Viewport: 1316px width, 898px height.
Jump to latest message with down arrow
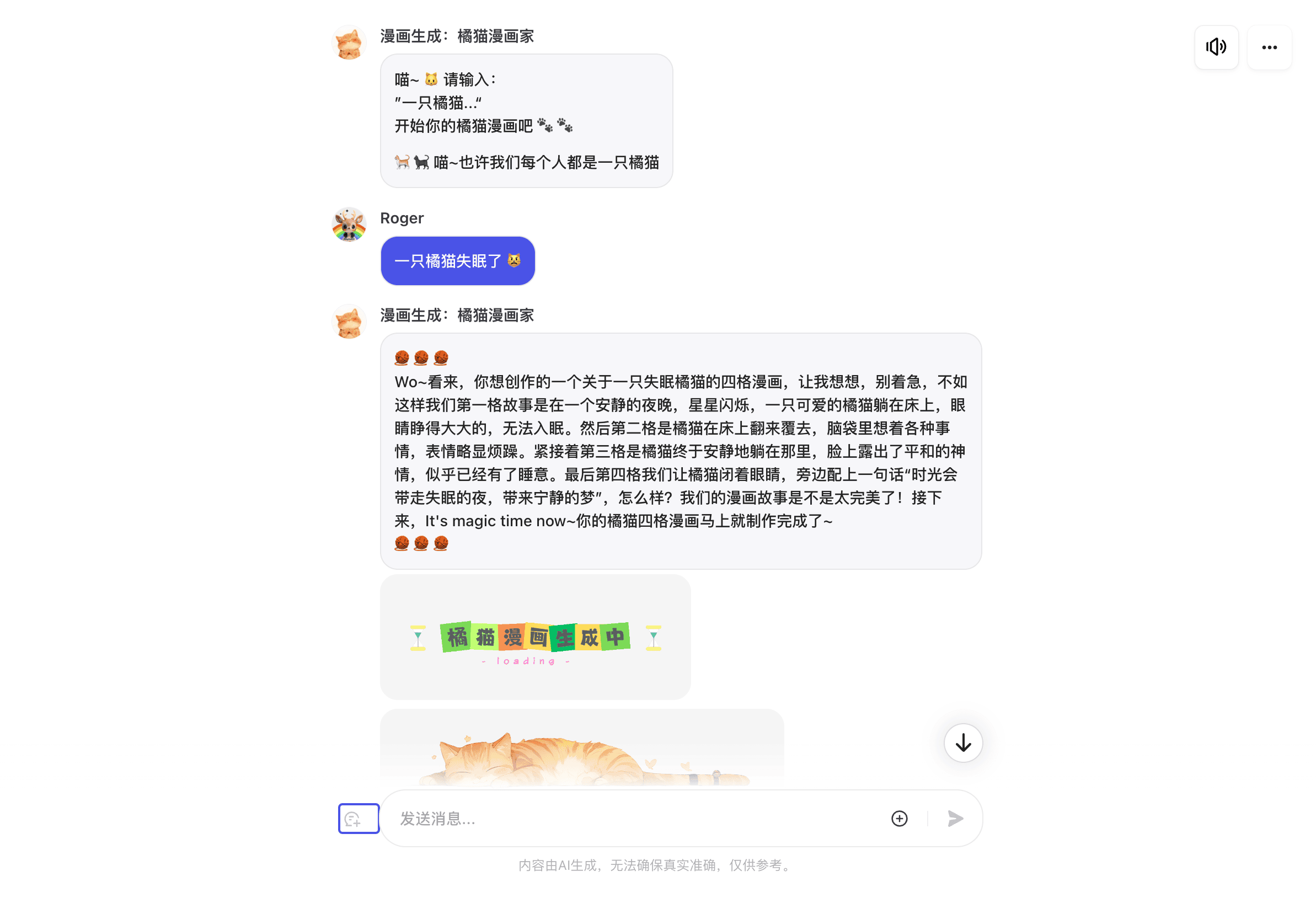[962, 742]
